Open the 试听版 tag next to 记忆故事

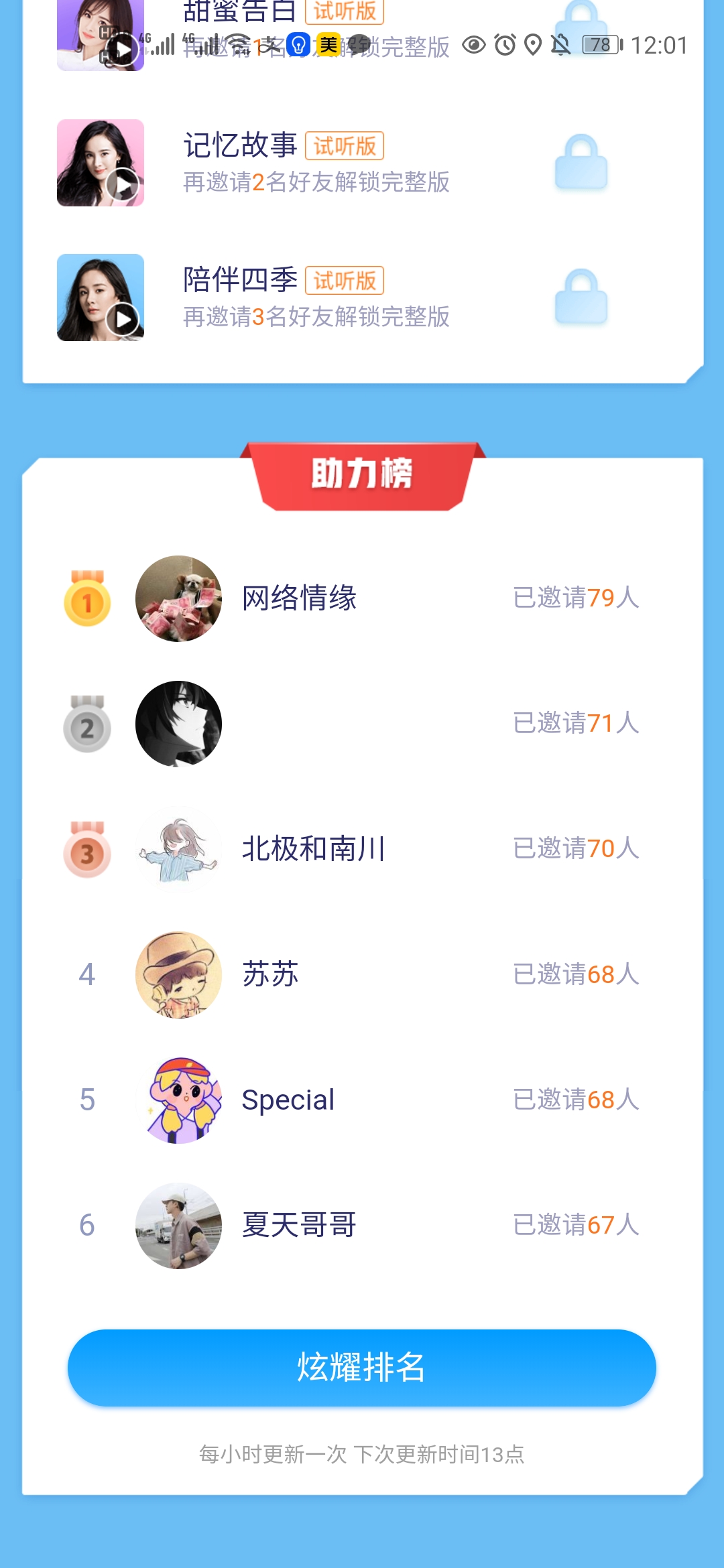(x=344, y=146)
